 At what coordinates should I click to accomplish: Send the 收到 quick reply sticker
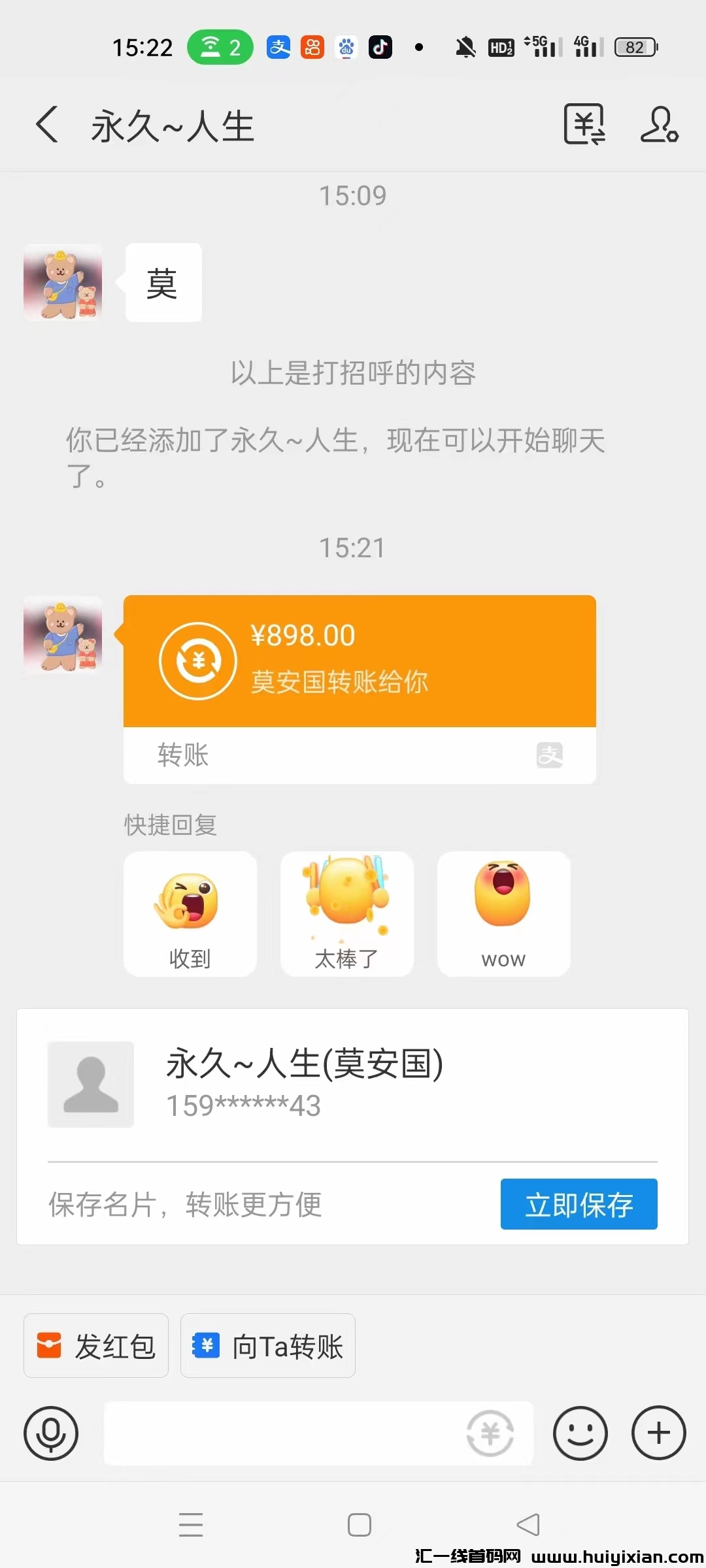click(x=190, y=913)
